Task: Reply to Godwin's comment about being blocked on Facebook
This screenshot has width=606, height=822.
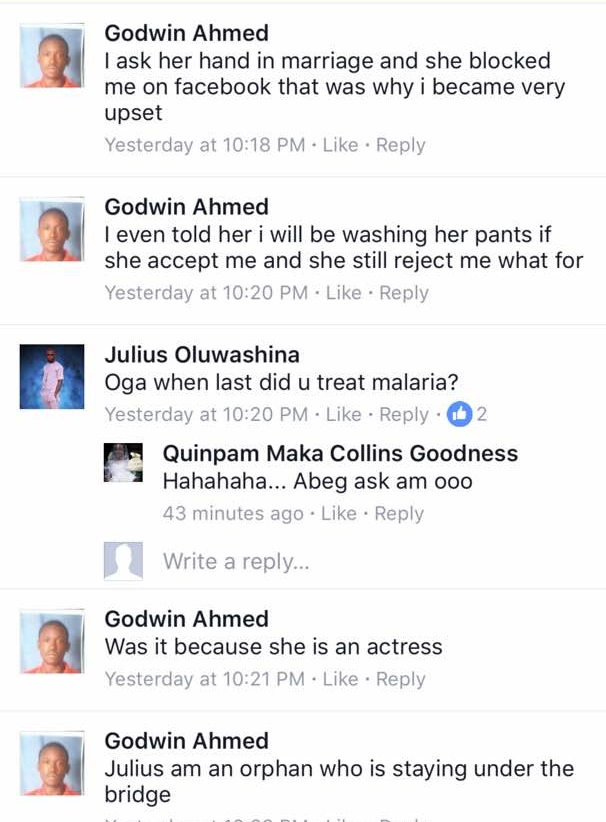Action: tap(401, 145)
